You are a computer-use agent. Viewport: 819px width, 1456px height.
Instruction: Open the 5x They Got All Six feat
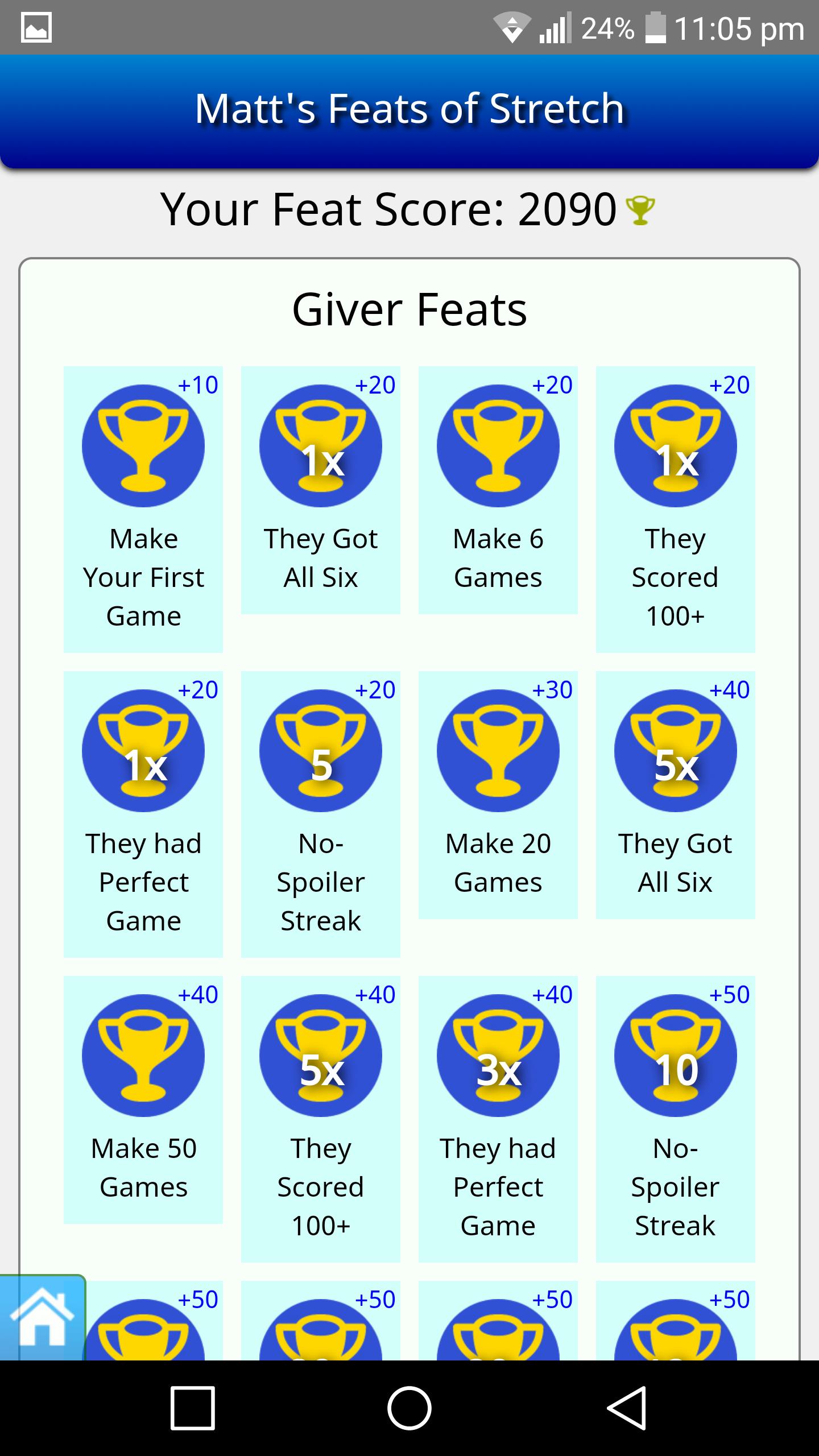(676, 794)
